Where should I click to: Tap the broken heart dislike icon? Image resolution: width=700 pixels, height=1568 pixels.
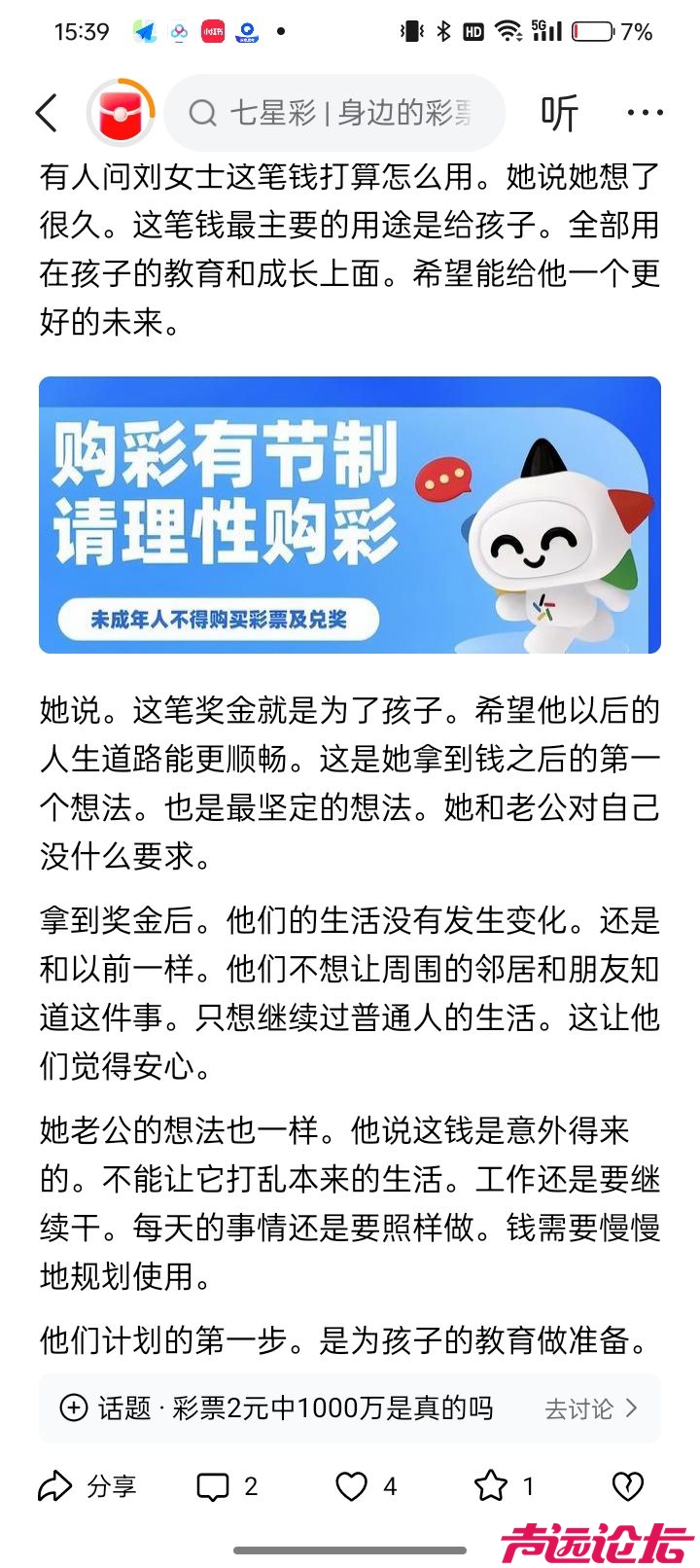(628, 1486)
